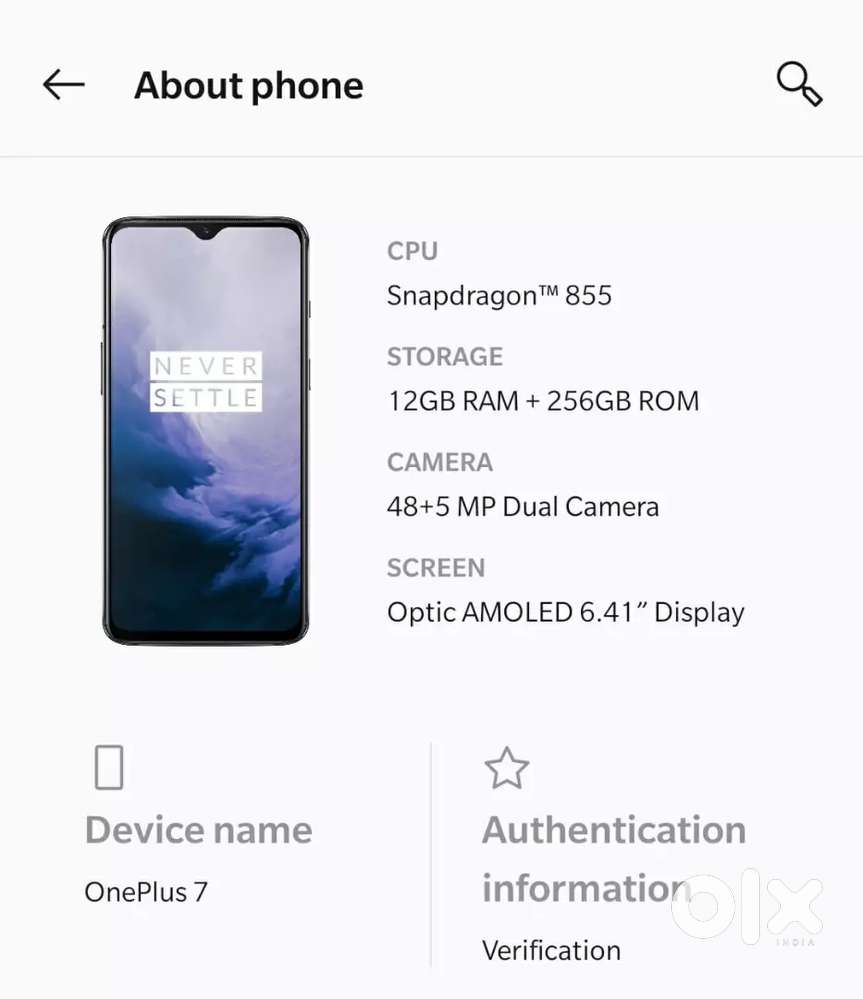
Task: Open Authentication information verification
Action: (613, 860)
